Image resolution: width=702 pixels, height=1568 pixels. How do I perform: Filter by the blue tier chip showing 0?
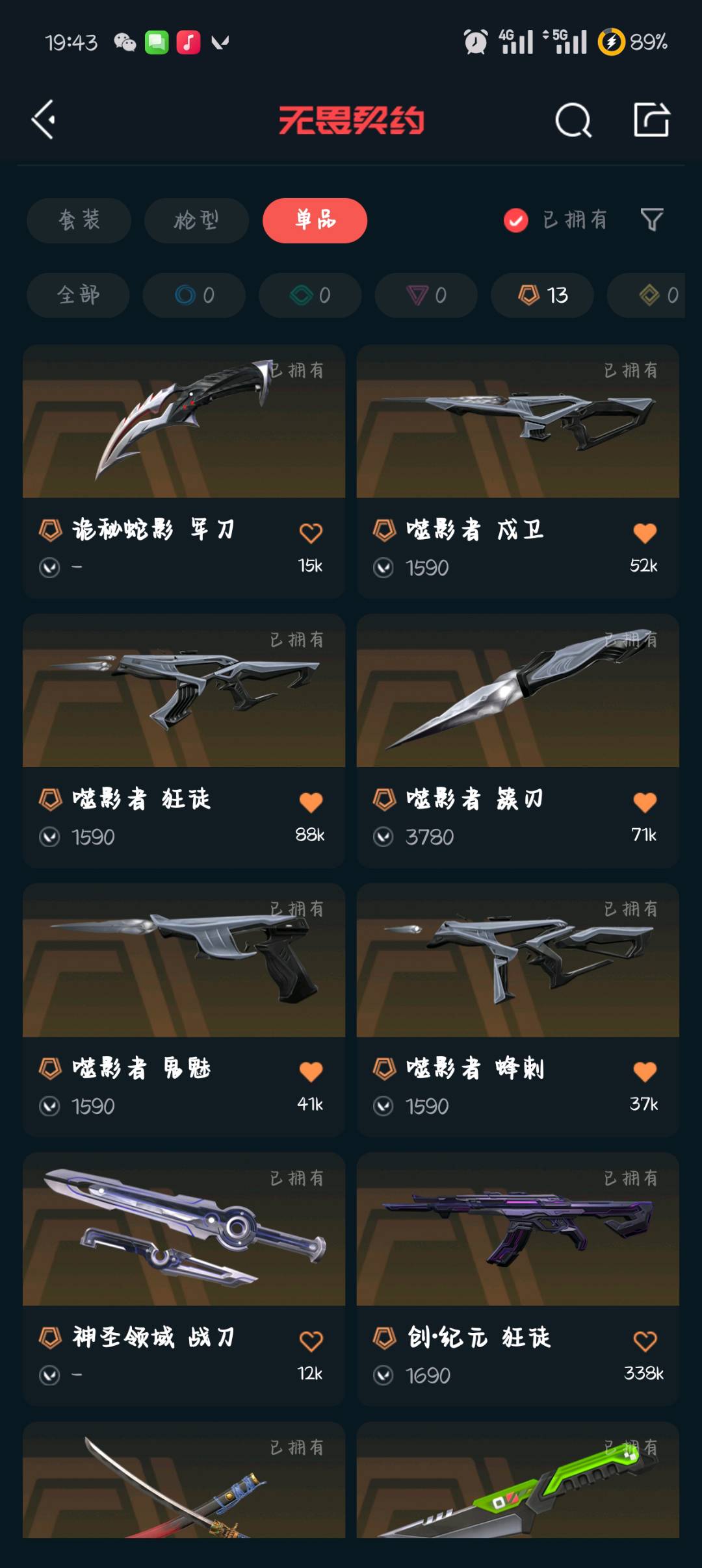click(194, 295)
